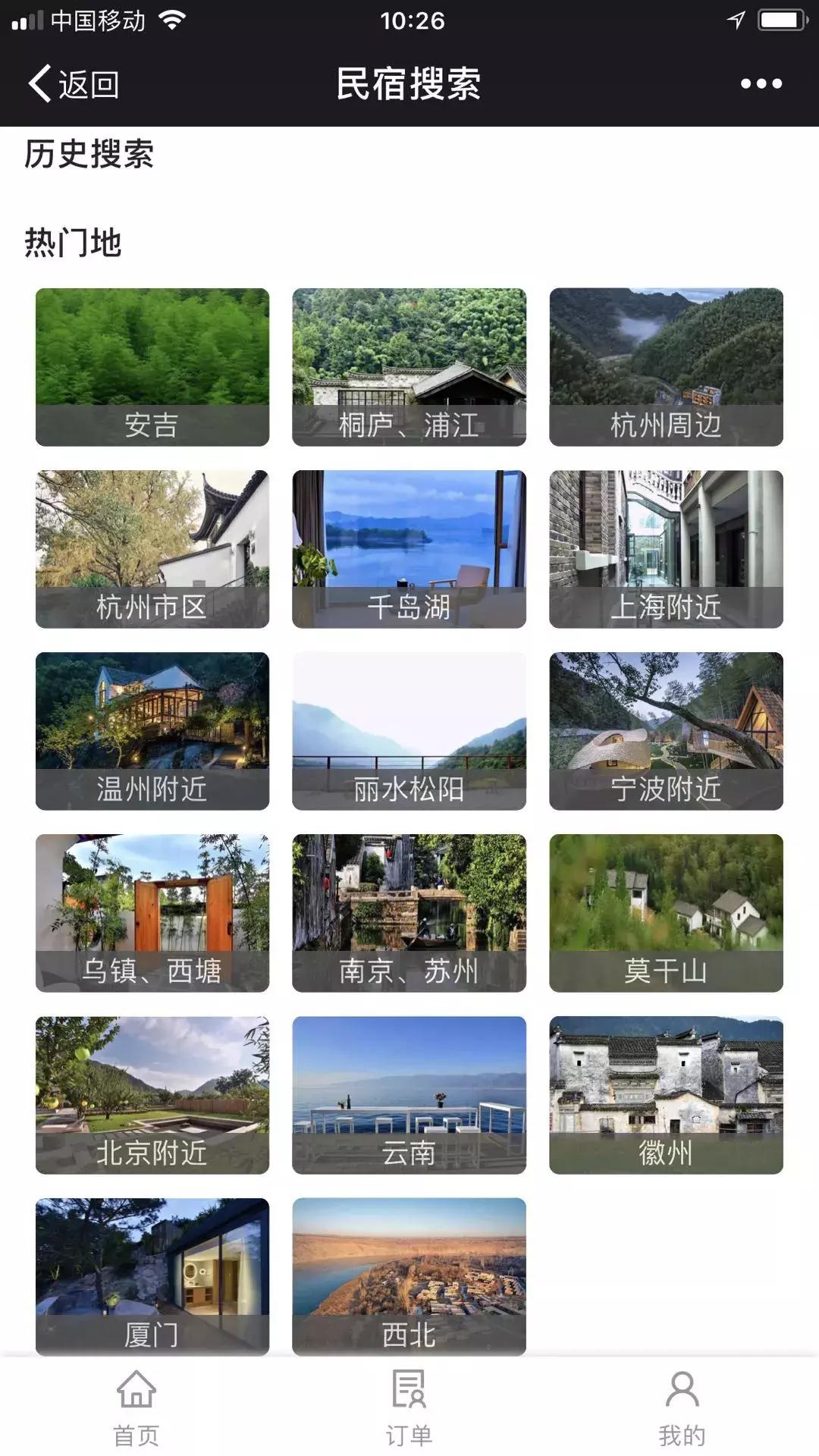Go back via 返回 button

(x=74, y=83)
